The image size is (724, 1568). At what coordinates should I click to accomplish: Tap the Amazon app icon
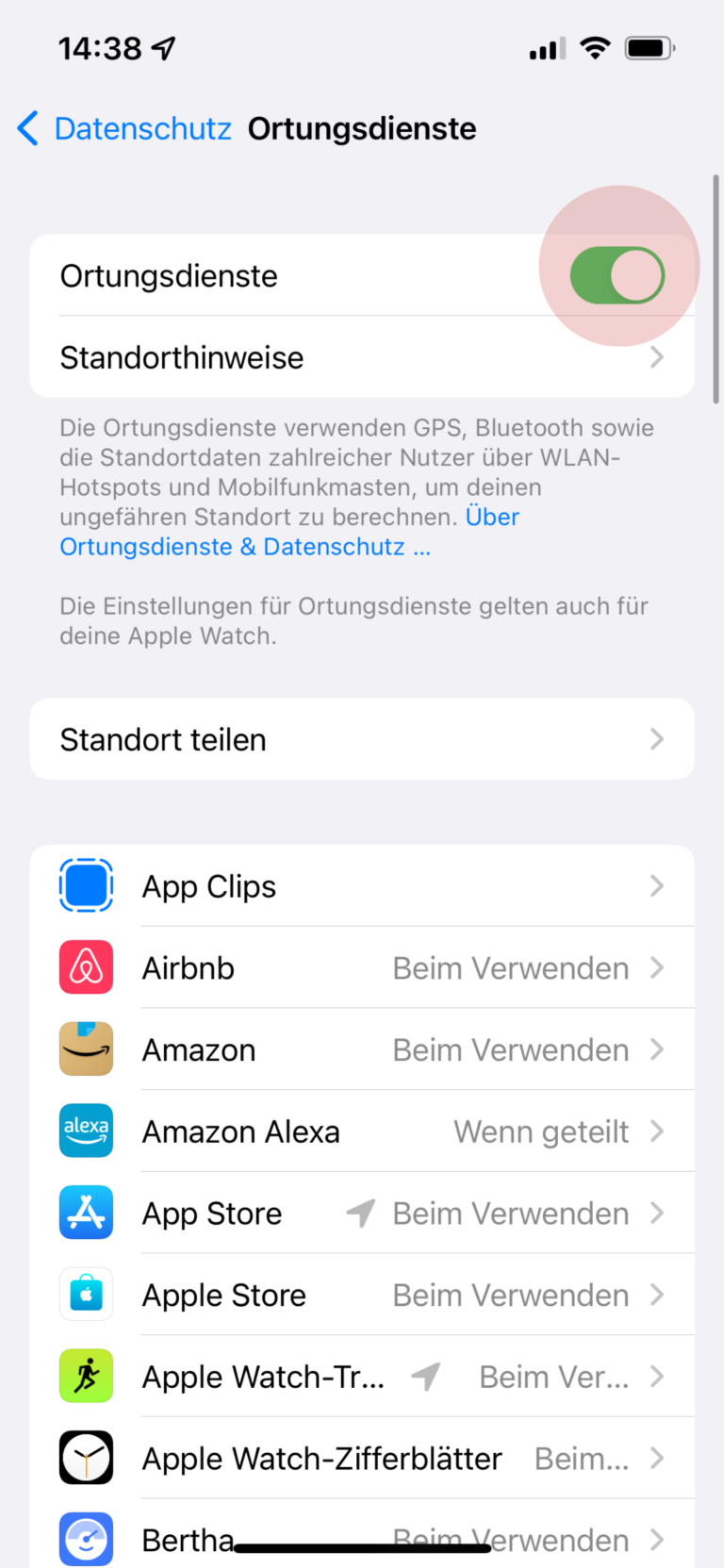click(x=86, y=1048)
